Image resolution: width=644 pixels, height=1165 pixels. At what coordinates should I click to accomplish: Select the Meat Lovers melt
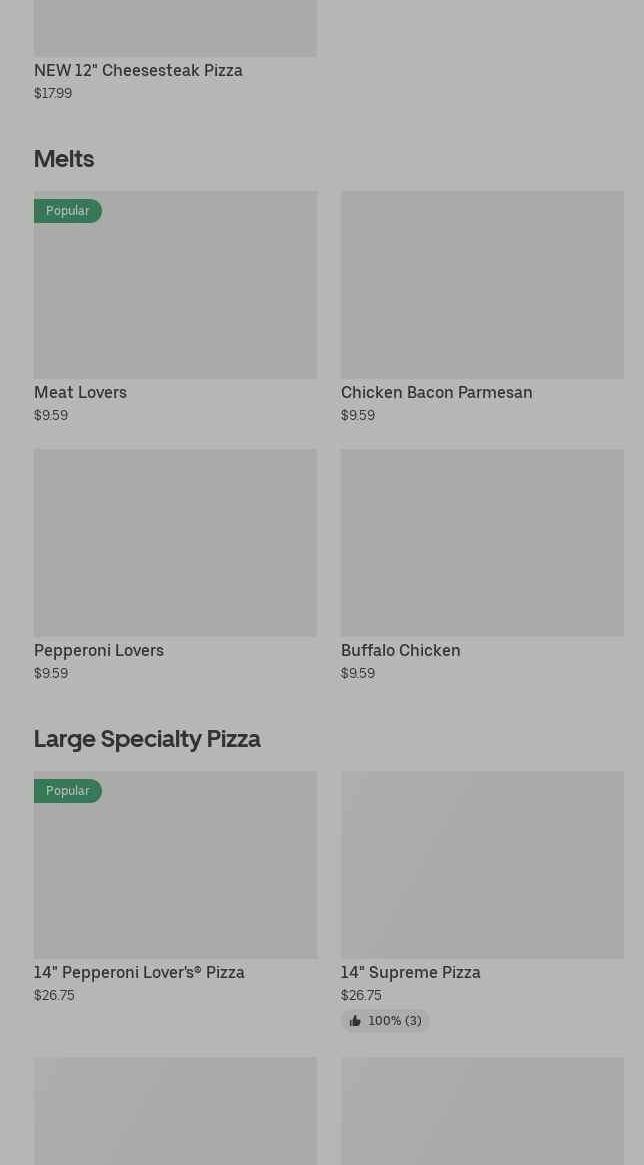175,285
